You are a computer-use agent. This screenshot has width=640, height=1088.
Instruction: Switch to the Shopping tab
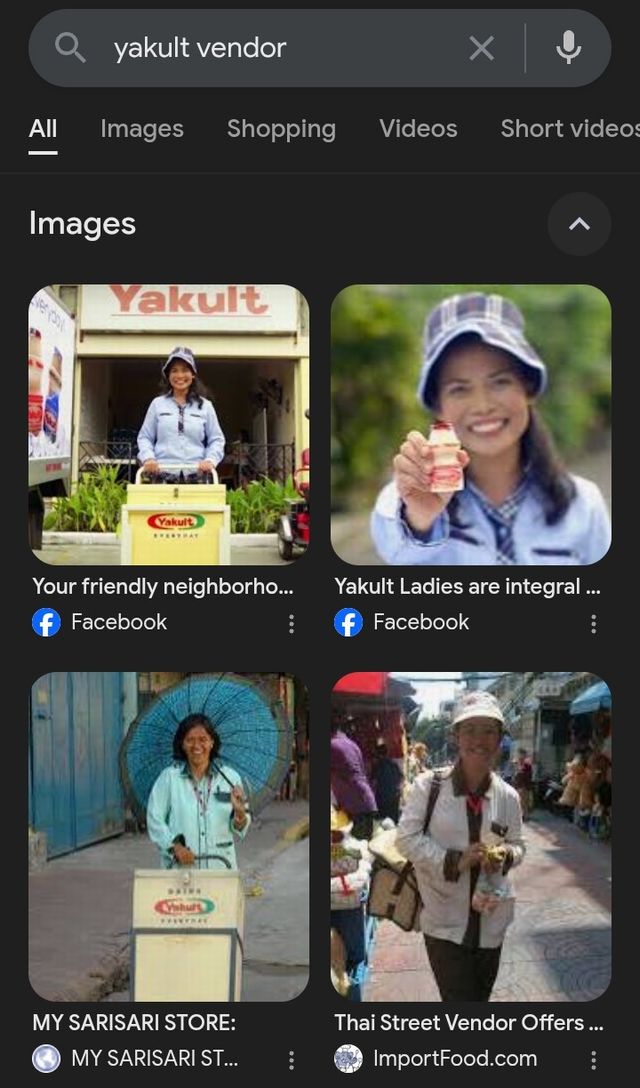point(281,129)
